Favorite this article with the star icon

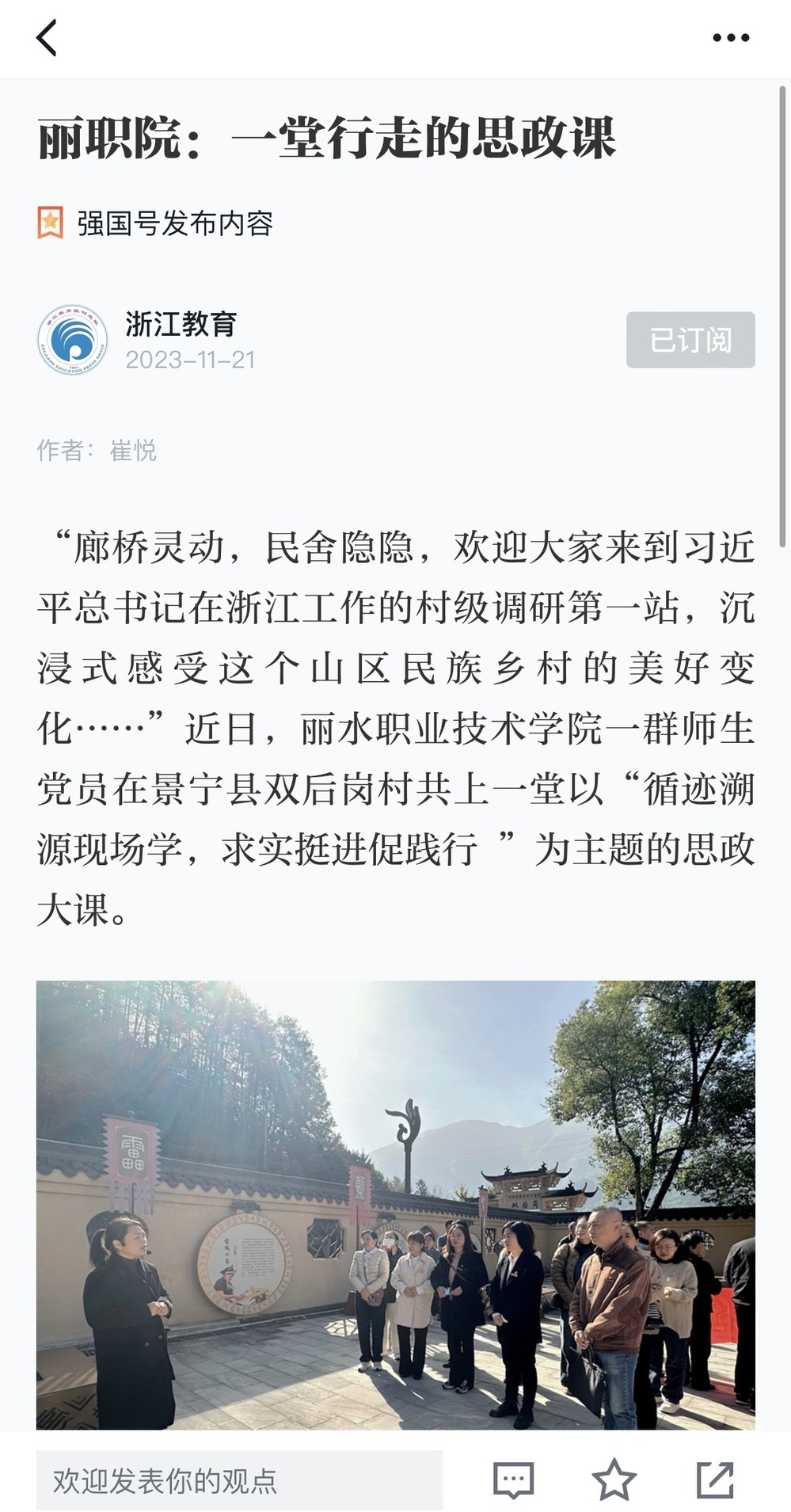(614, 1480)
